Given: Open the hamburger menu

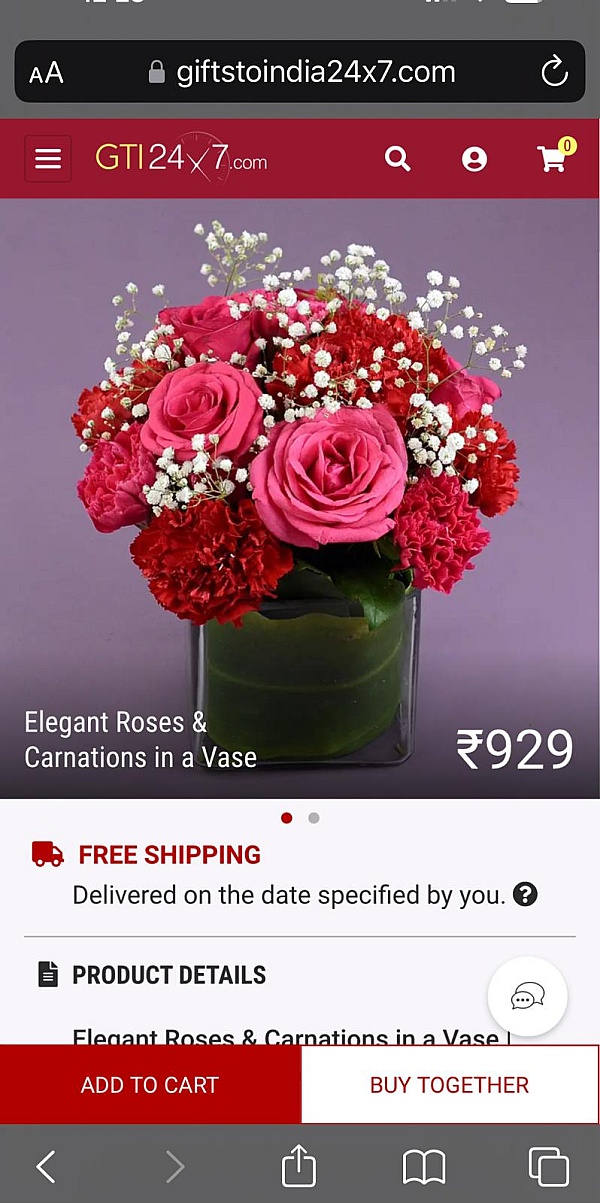Looking at the screenshot, I should [x=48, y=159].
